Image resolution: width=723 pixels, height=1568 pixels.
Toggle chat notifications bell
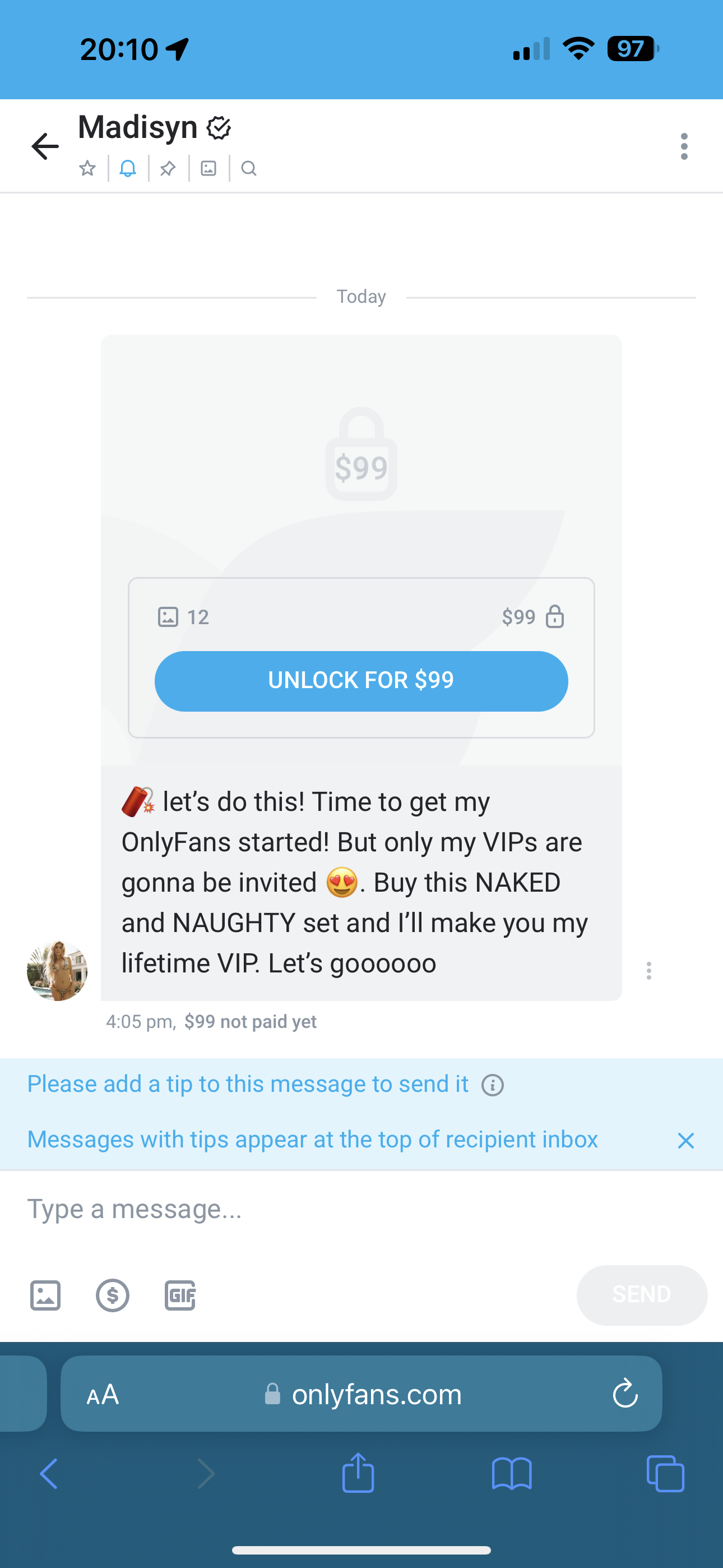click(x=128, y=168)
